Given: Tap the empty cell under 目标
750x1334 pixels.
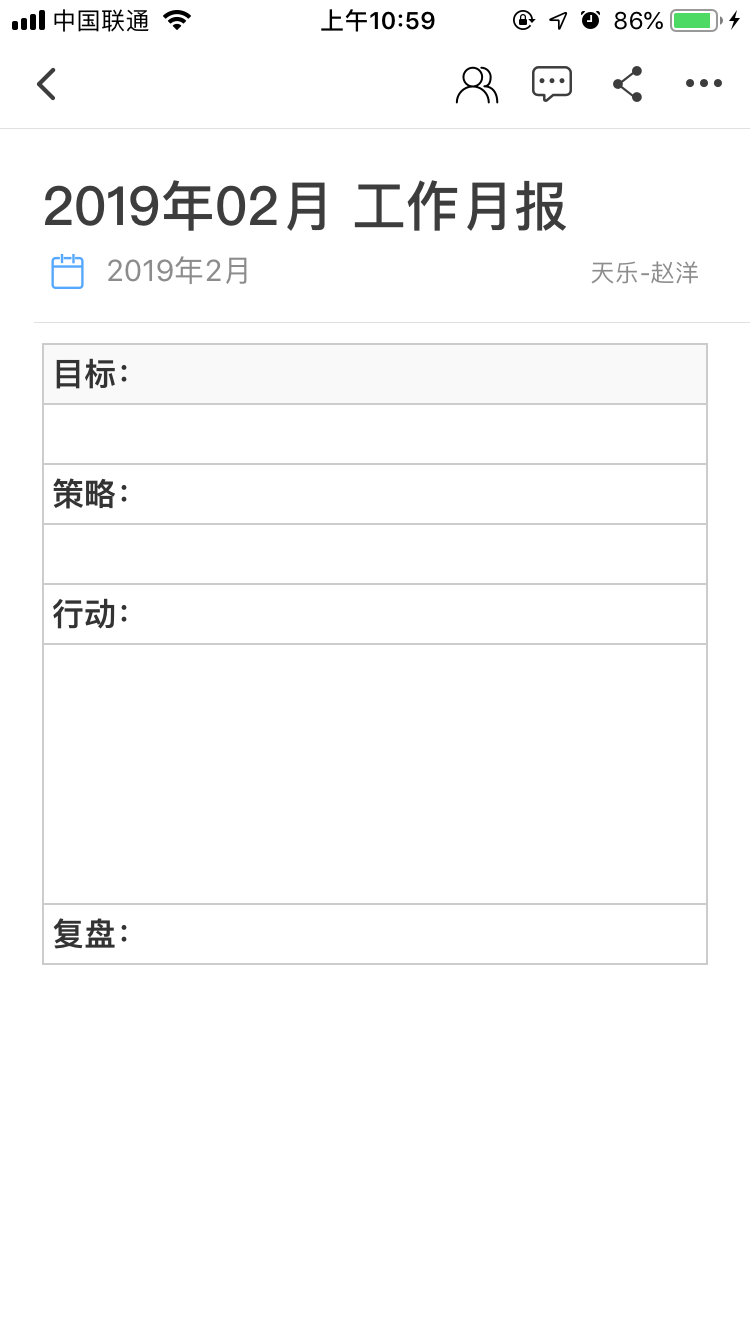Looking at the screenshot, I should click(375, 434).
